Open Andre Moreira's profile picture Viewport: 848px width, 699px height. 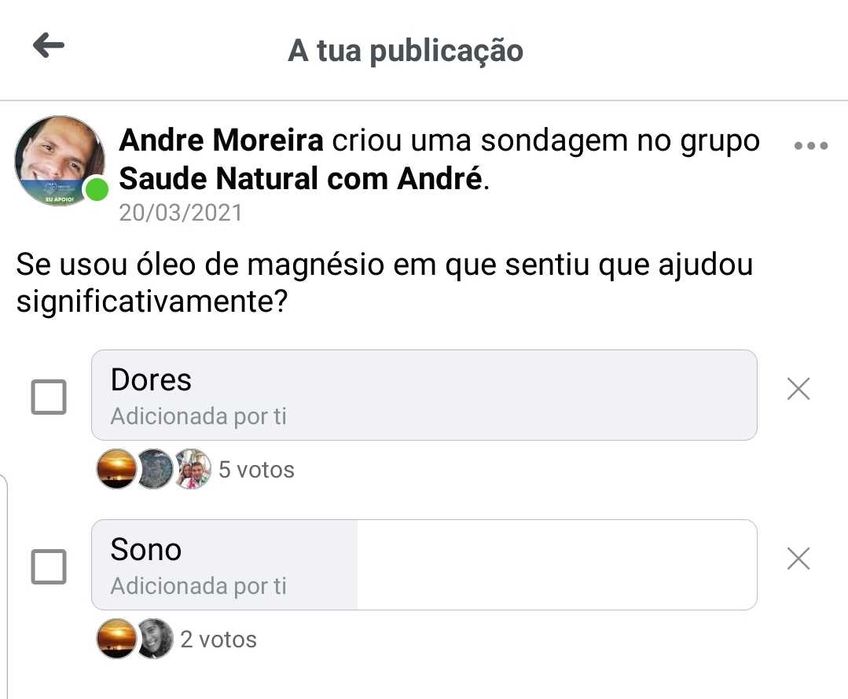tap(59, 161)
